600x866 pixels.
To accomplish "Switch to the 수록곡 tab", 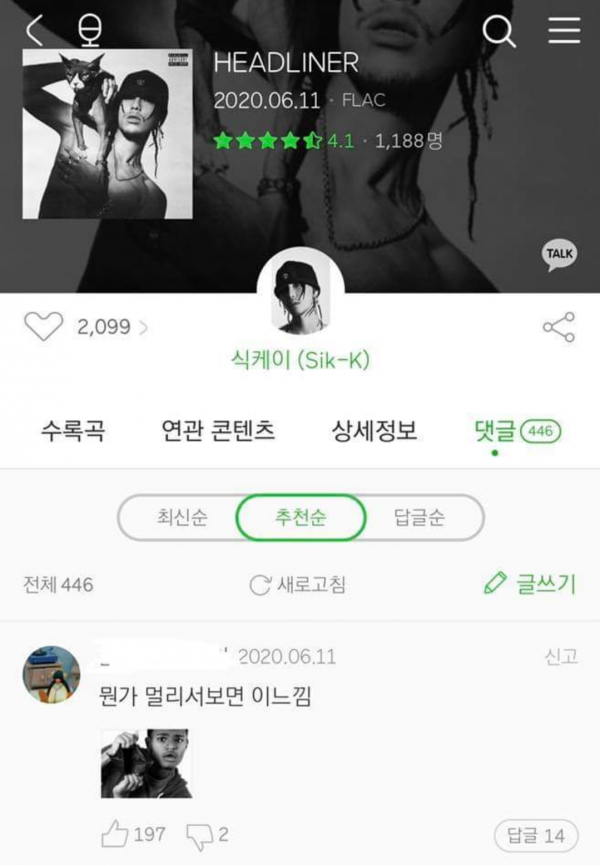I will 73,432.
